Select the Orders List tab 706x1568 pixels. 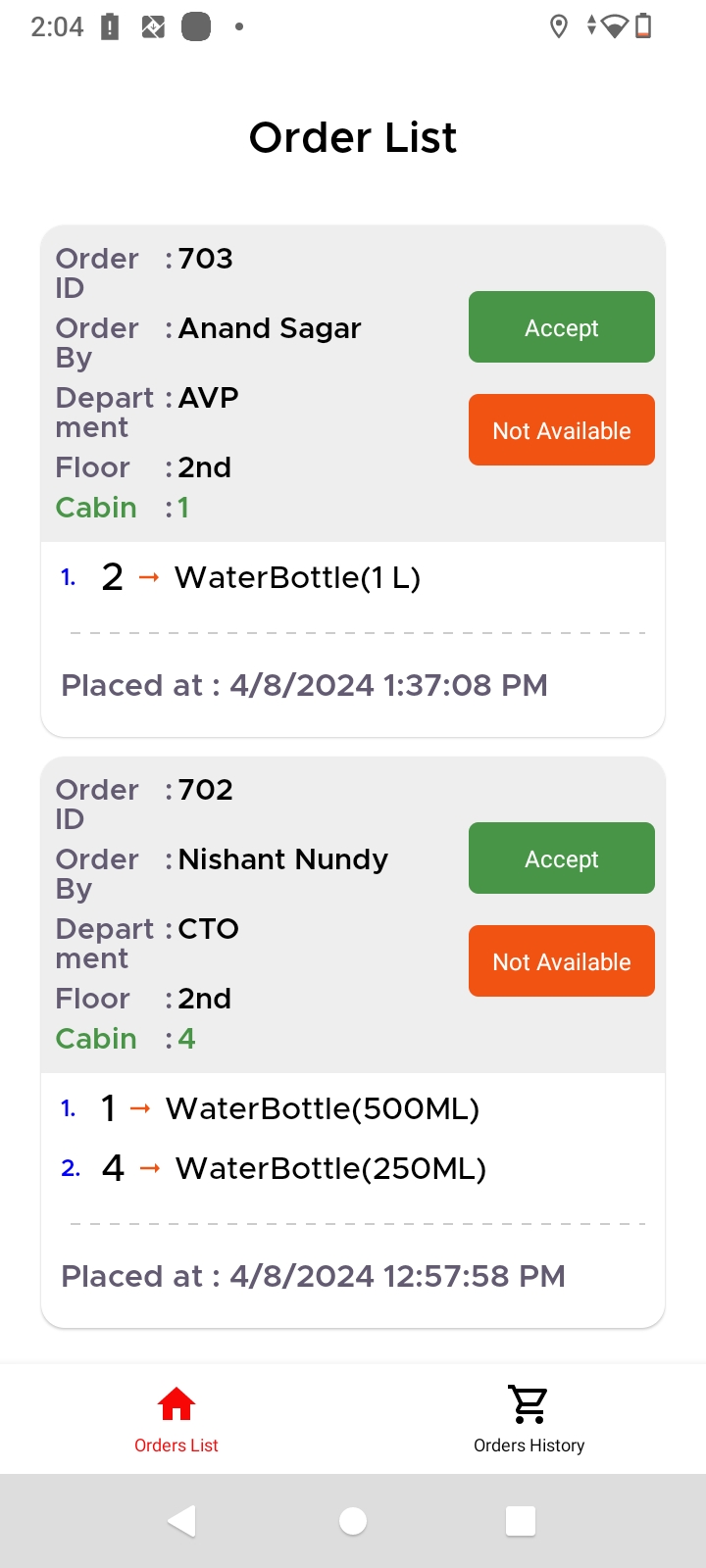coord(176,1419)
